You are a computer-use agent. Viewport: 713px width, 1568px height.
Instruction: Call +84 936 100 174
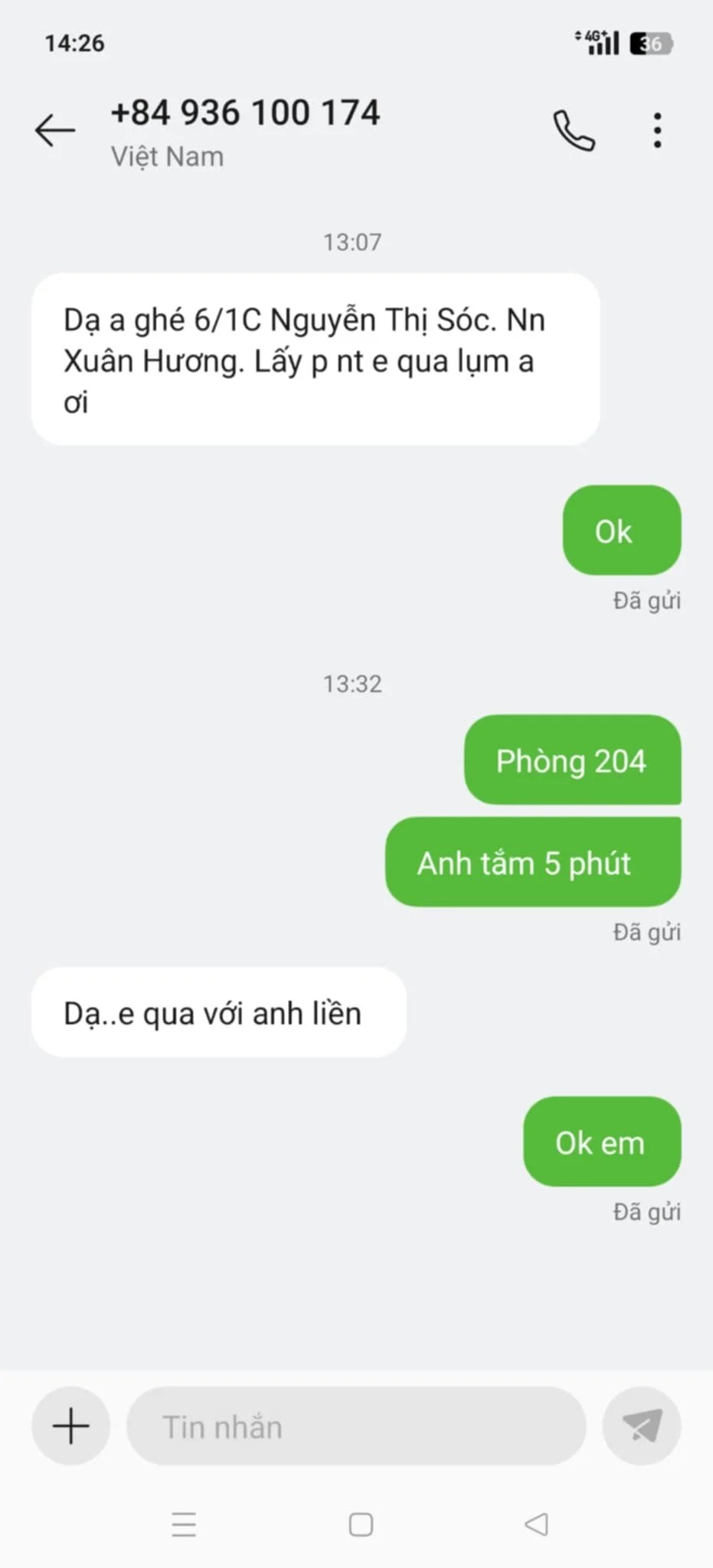coord(574,130)
